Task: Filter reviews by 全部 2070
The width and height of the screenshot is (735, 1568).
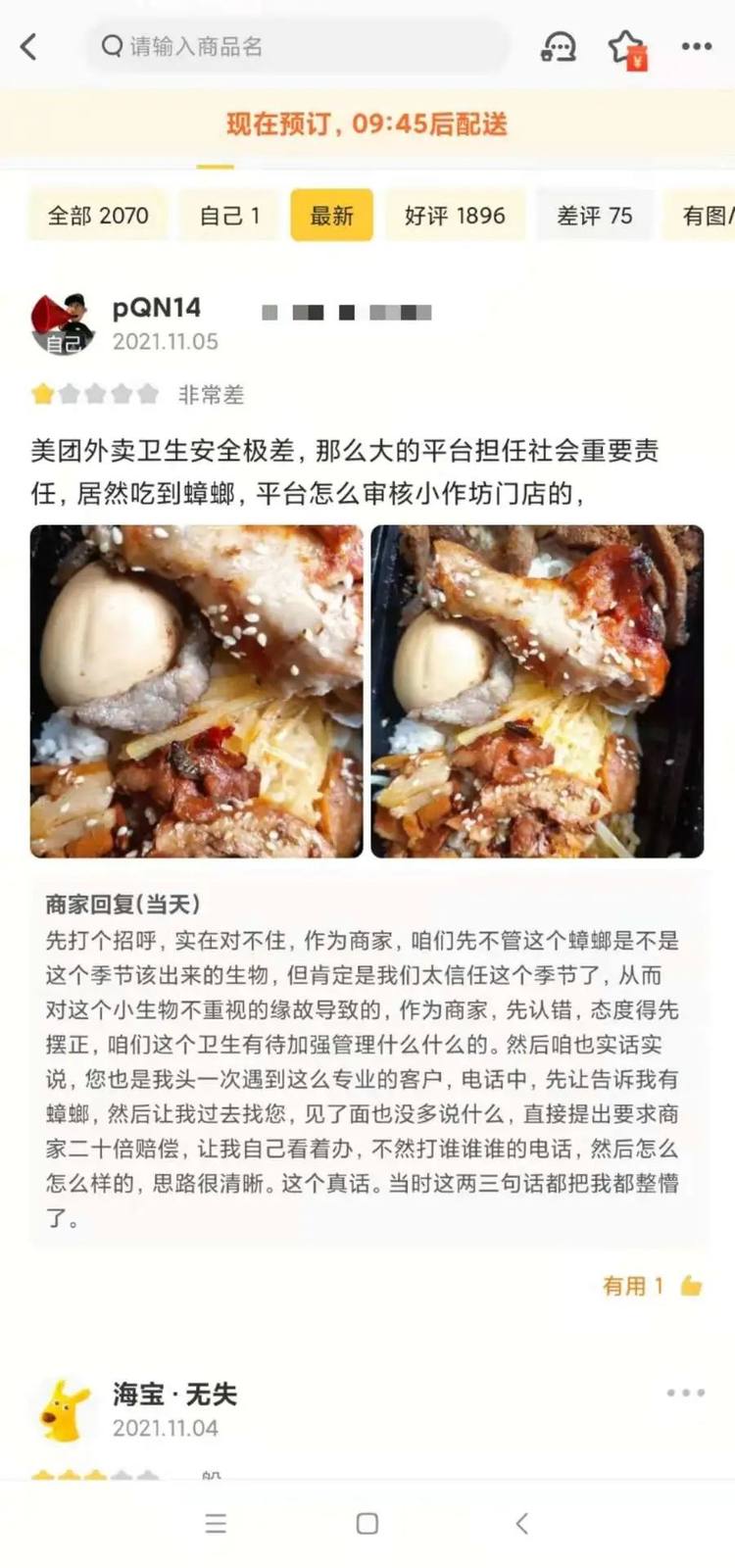Action: coord(98,216)
